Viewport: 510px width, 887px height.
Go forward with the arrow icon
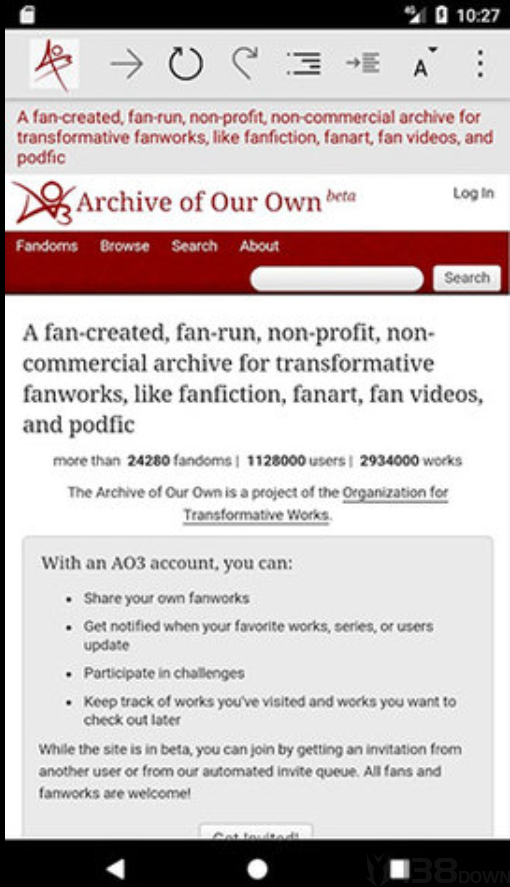(x=126, y=64)
